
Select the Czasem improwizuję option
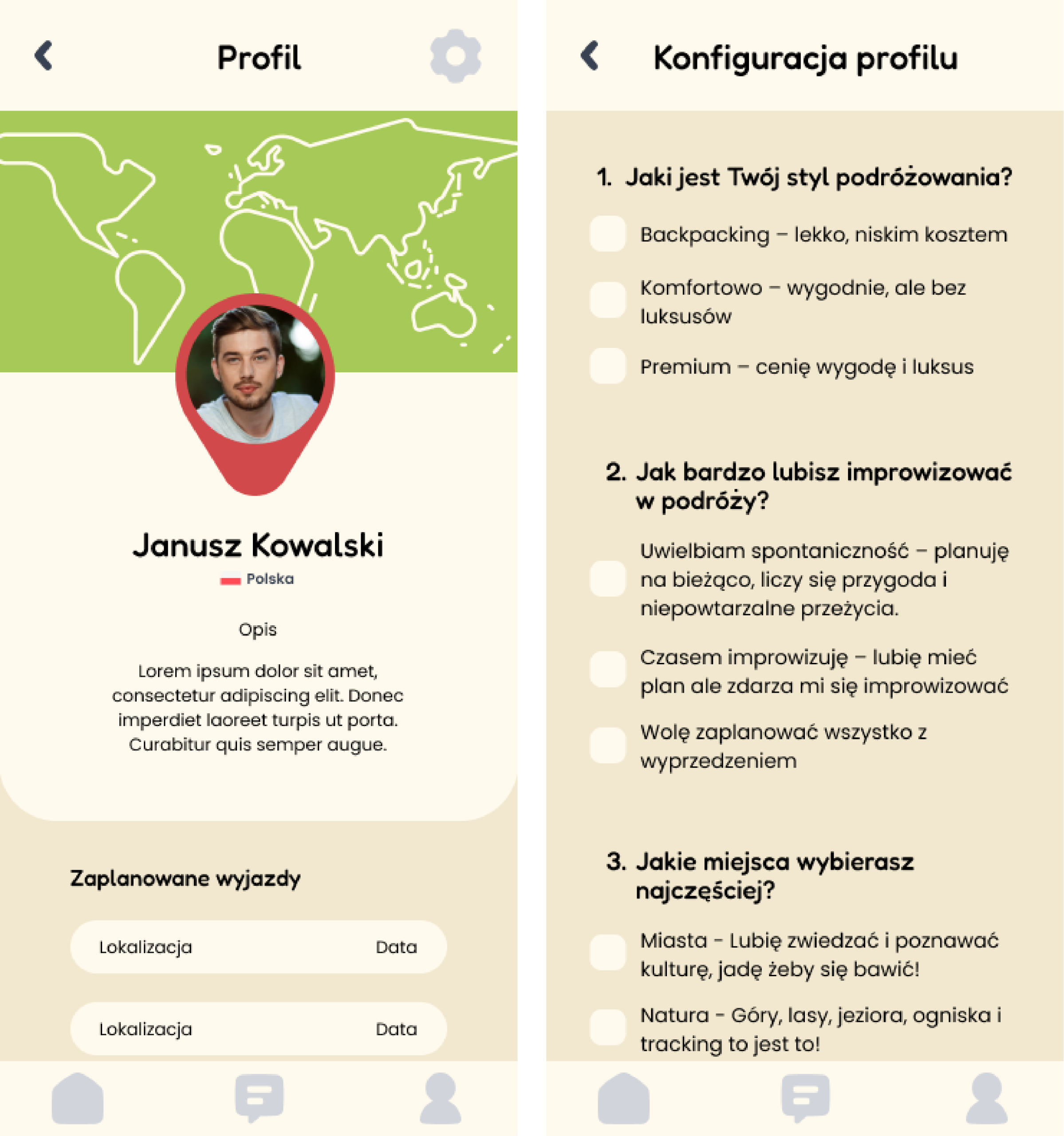click(607, 669)
